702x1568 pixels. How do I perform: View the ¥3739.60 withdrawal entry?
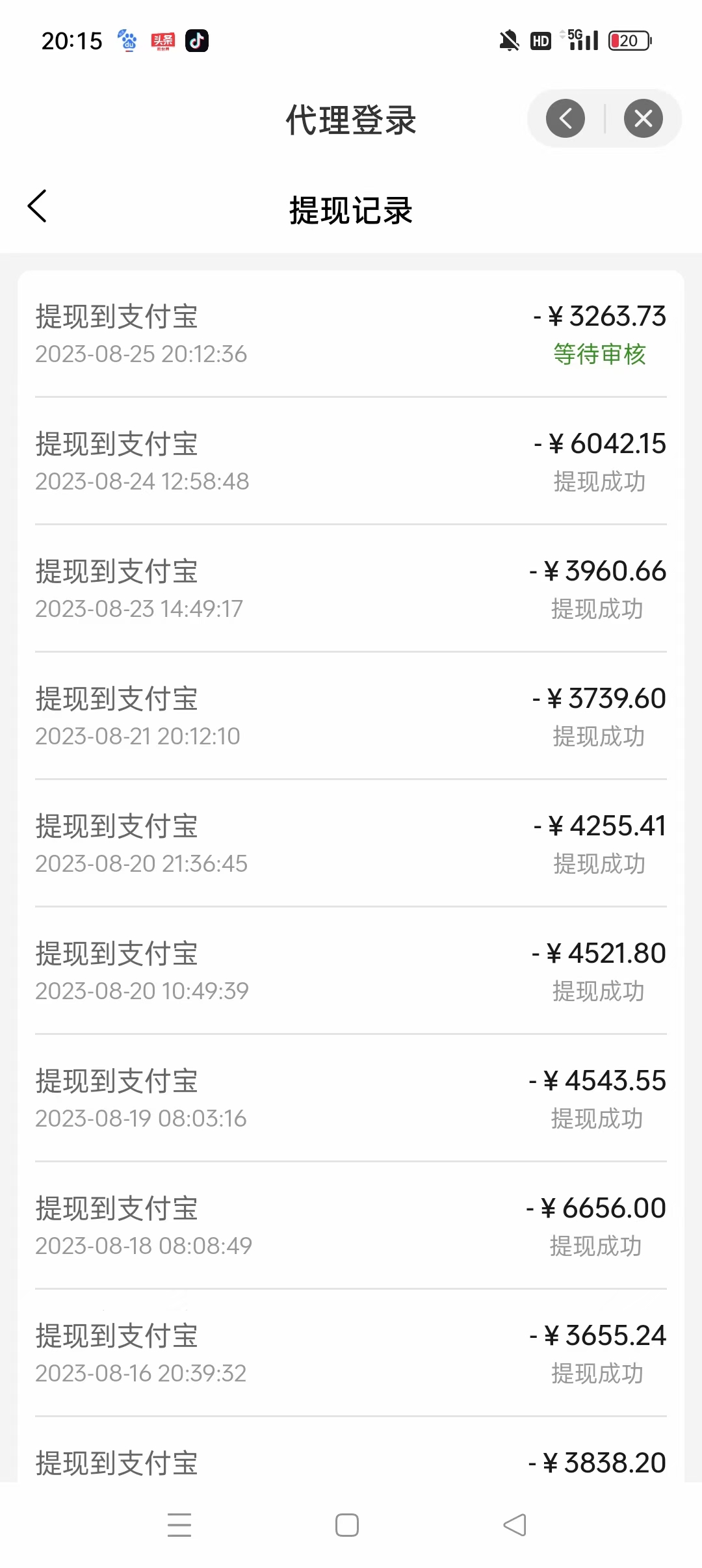pos(351,716)
